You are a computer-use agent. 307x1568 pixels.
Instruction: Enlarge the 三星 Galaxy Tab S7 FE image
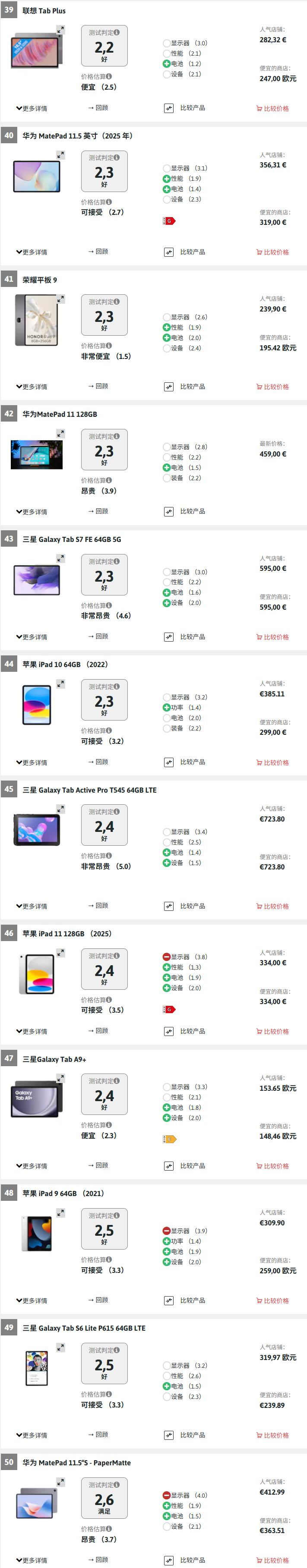click(60, 558)
